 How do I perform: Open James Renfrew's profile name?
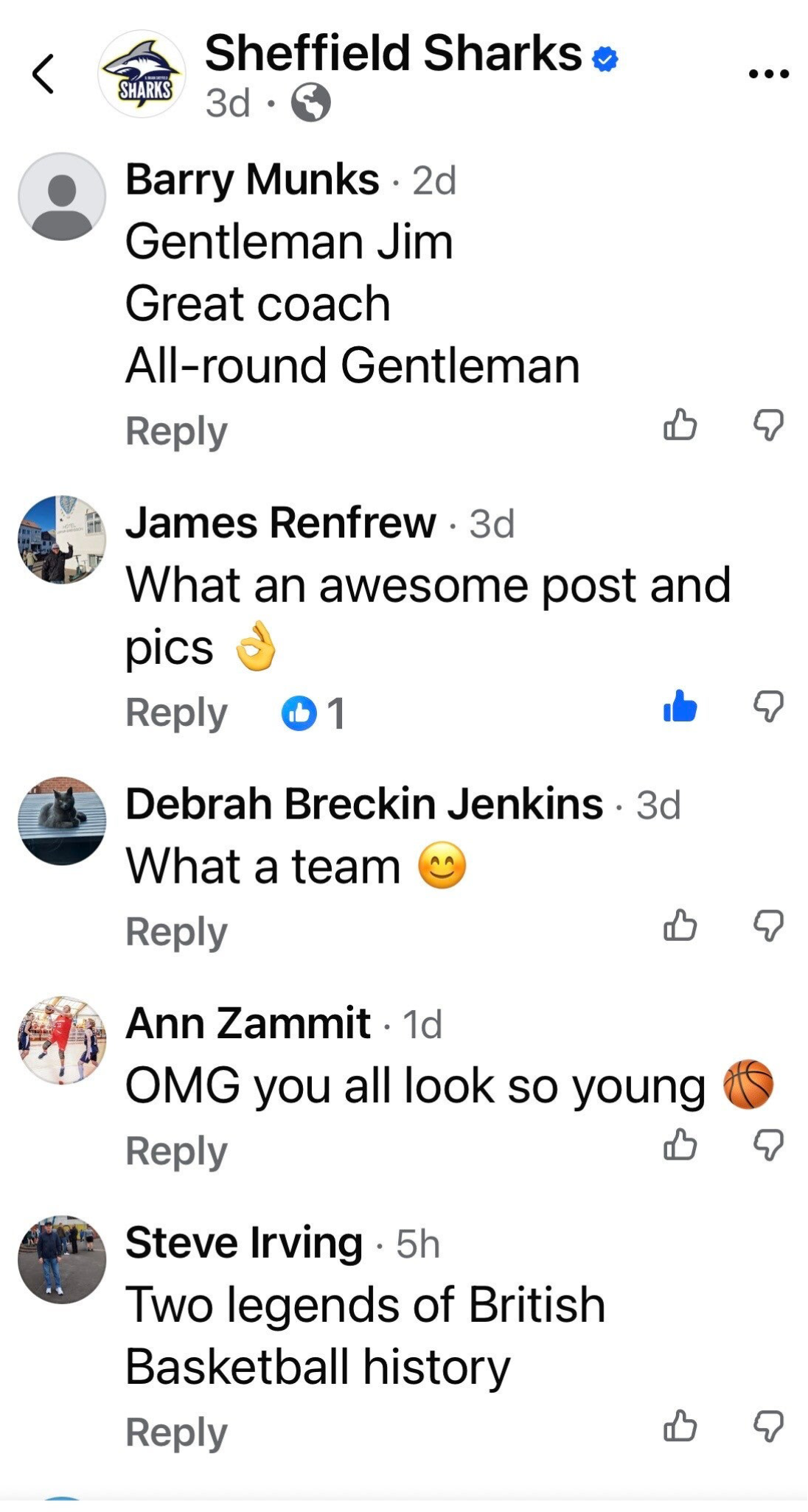[280, 522]
